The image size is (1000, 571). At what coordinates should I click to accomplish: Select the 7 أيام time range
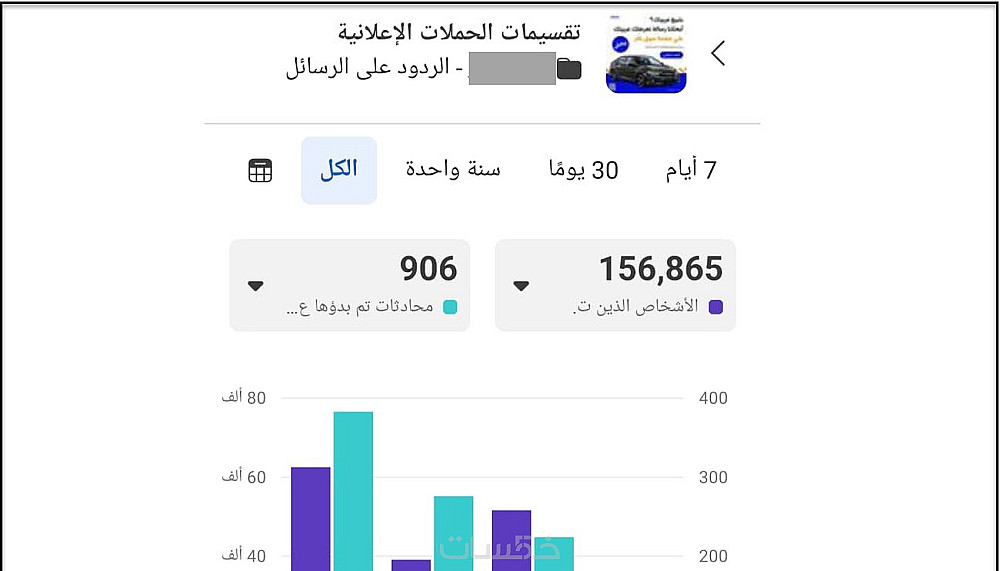tap(691, 170)
